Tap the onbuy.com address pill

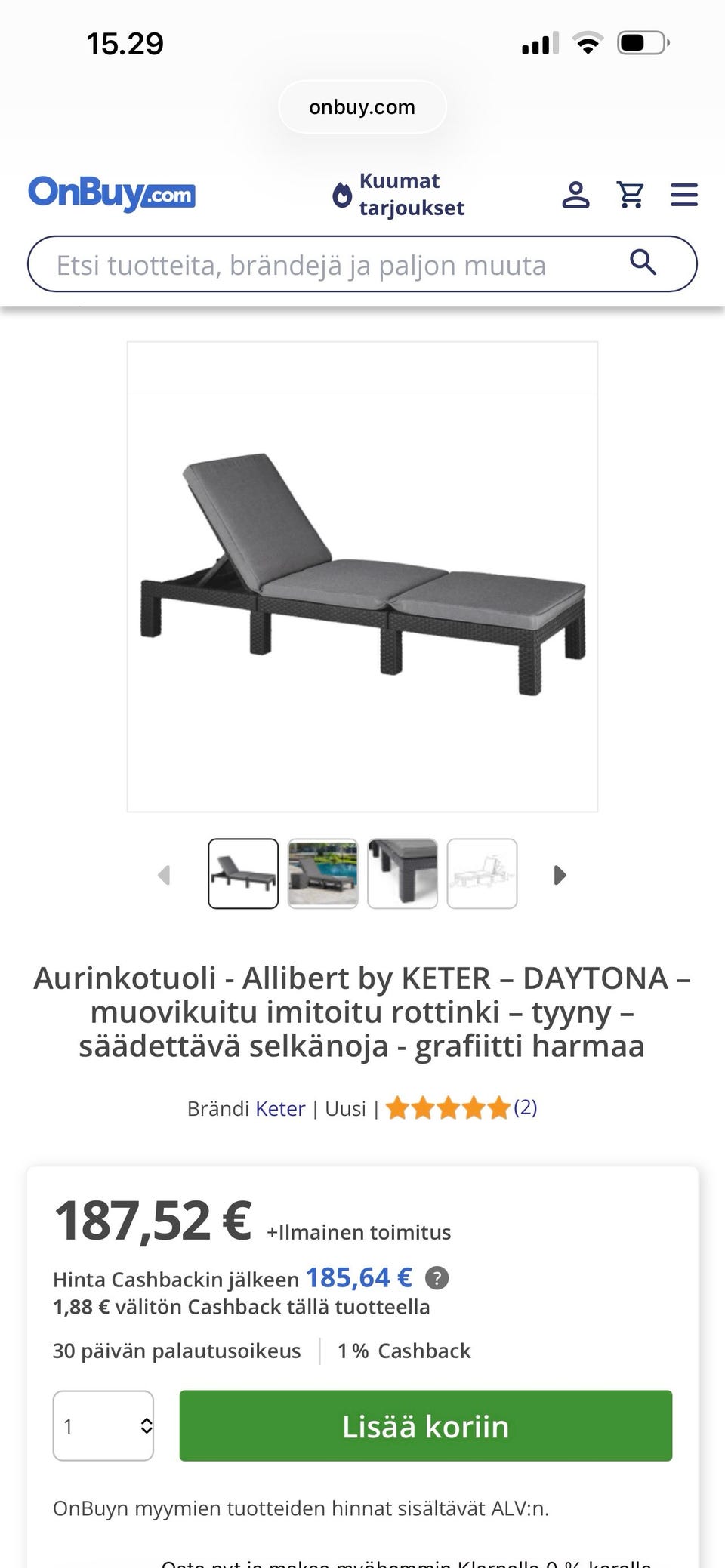(x=362, y=106)
